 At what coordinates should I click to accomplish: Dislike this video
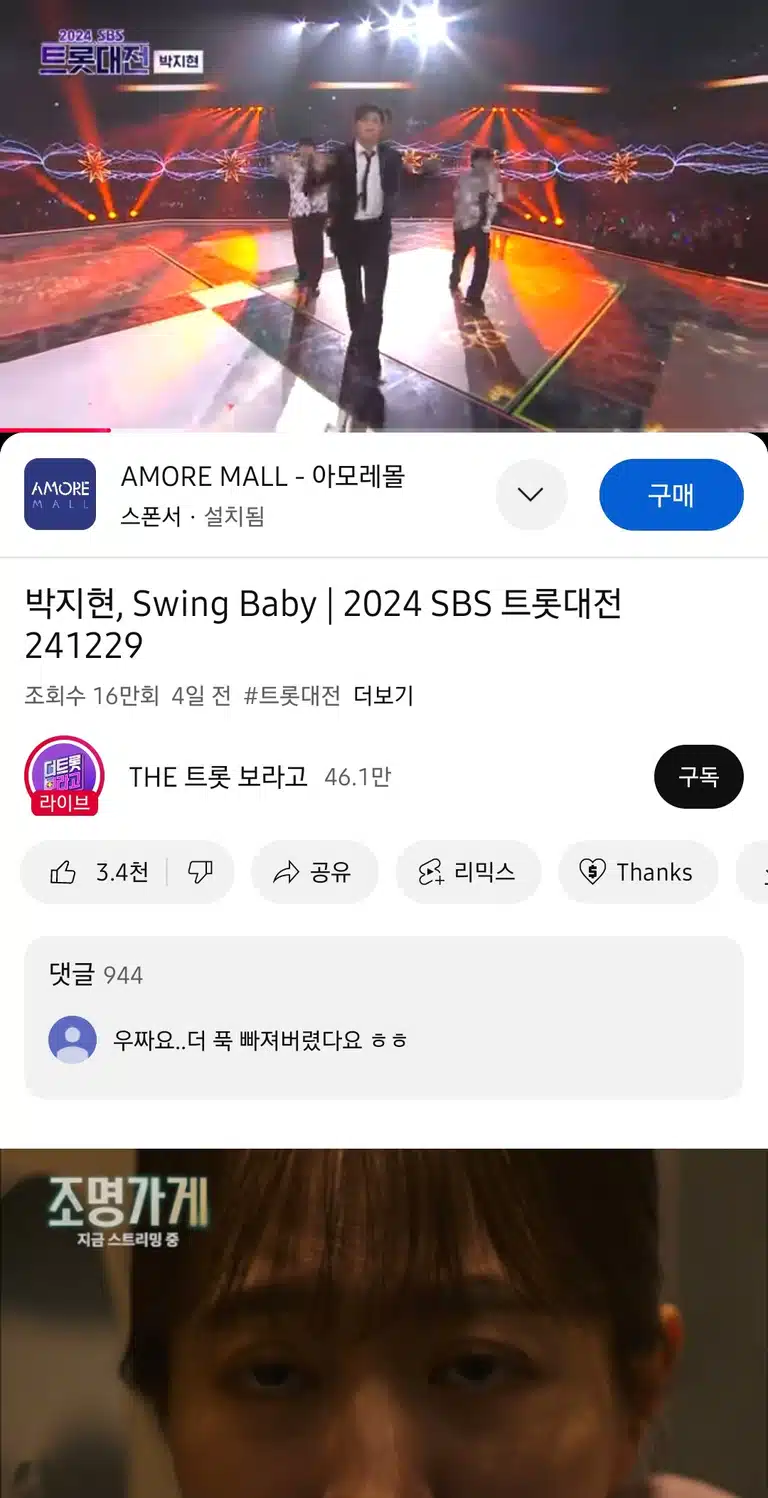(x=201, y=872)
